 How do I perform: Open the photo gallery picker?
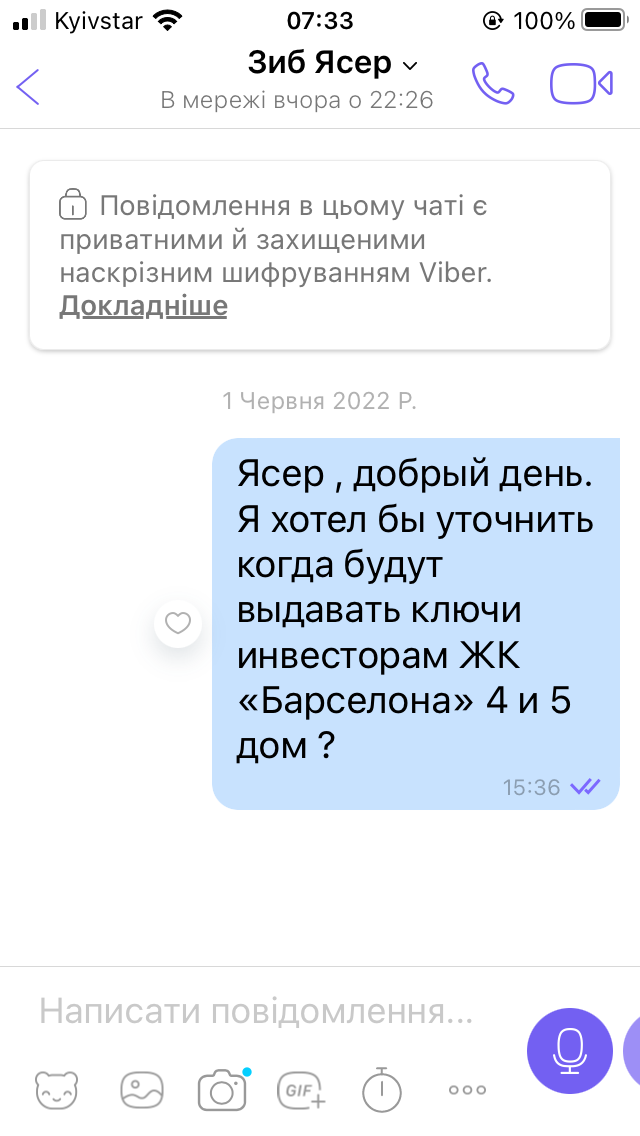[141, 1089]
